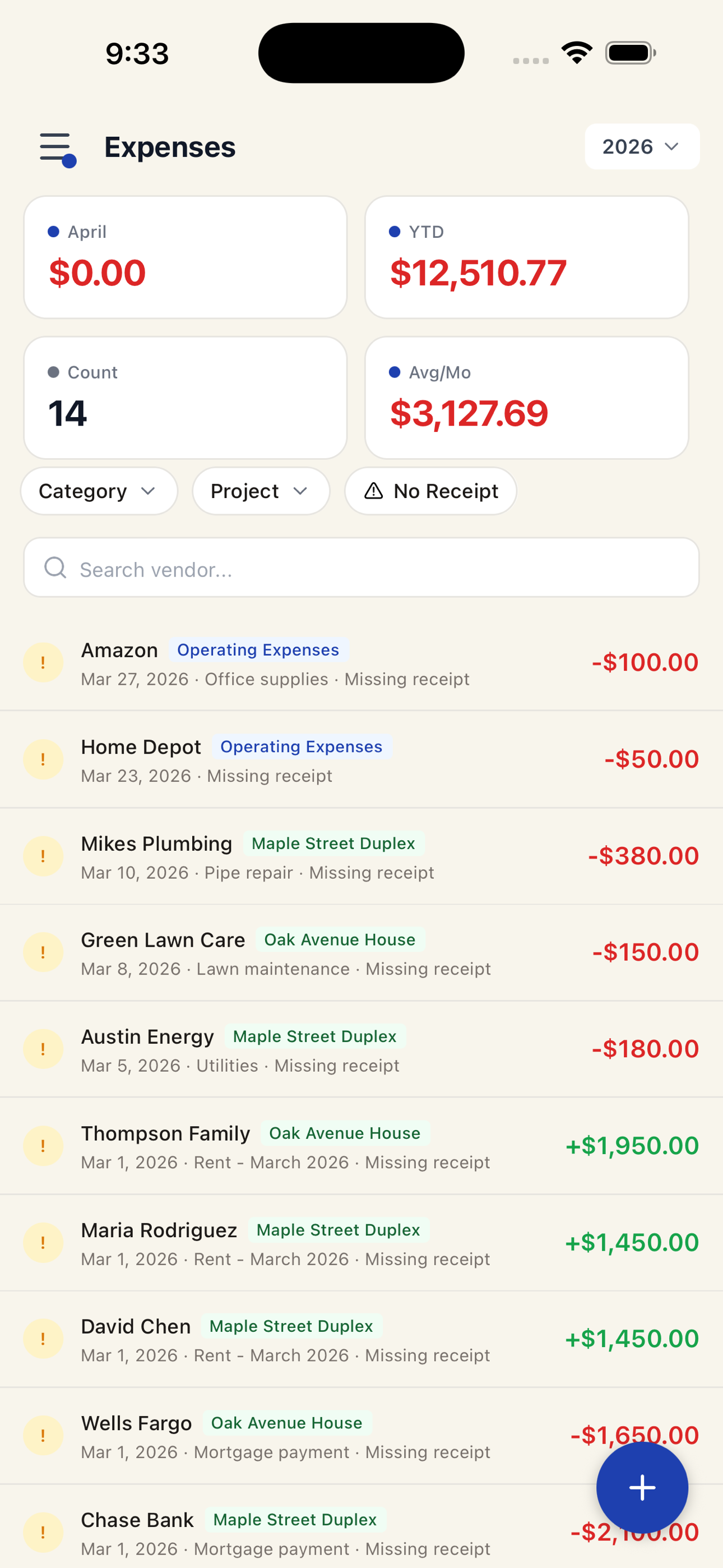The height and width of the screenshot is (1568, 723).
Task: Click the warning icon on the Amazon expense
Action: (x=43, y=662)
